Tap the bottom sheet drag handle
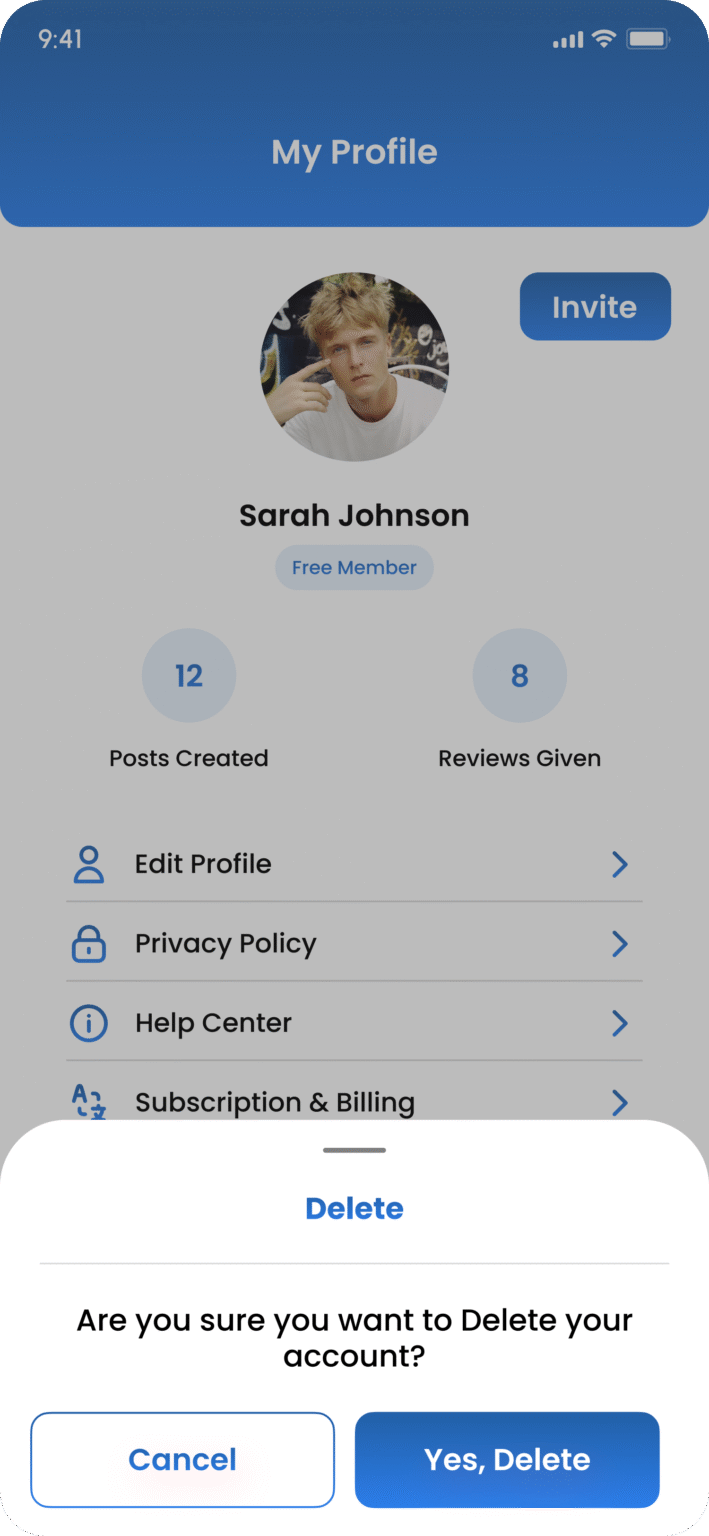 coord(354,1150)
